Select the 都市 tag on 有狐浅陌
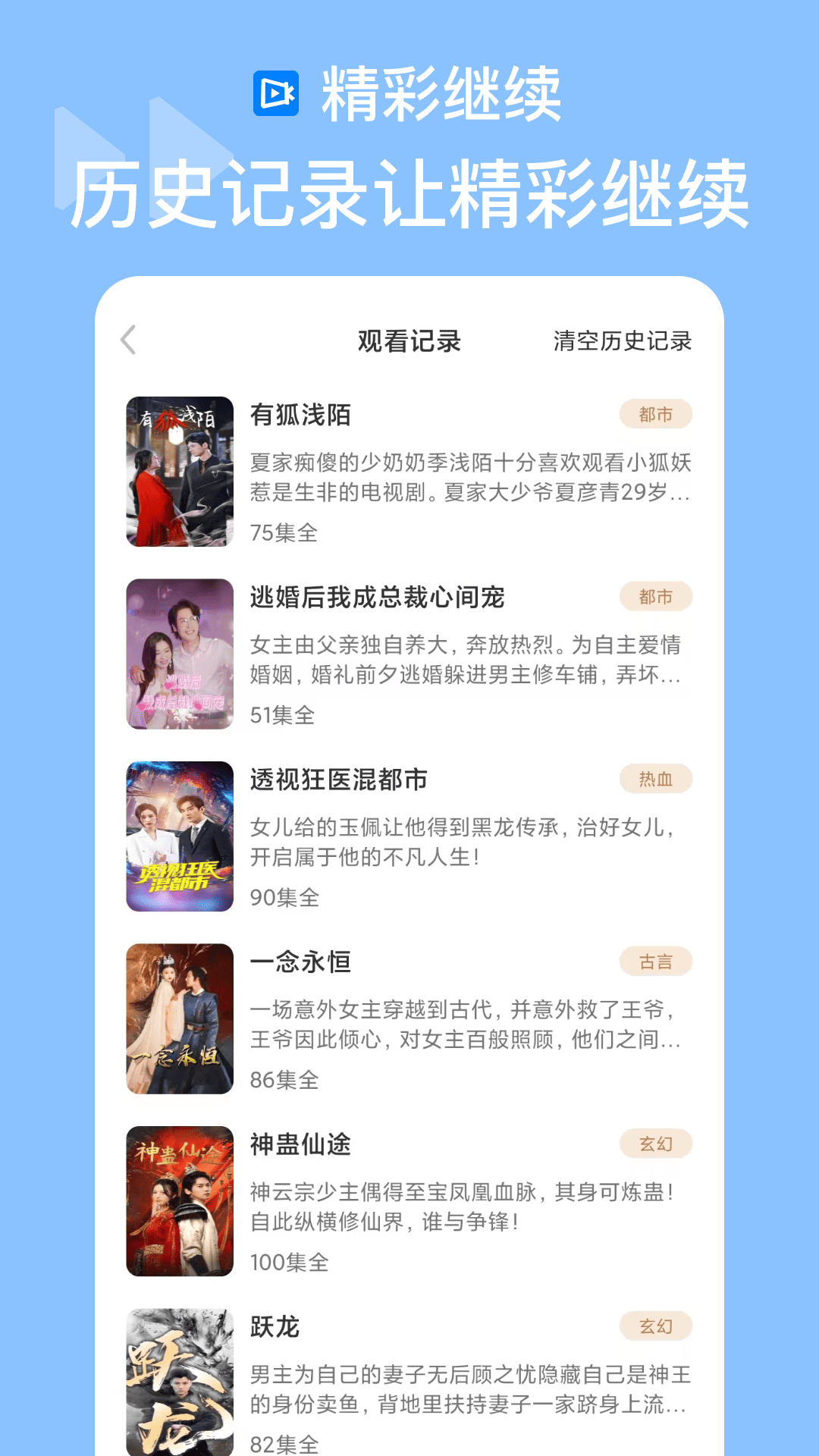 point(657,413)
